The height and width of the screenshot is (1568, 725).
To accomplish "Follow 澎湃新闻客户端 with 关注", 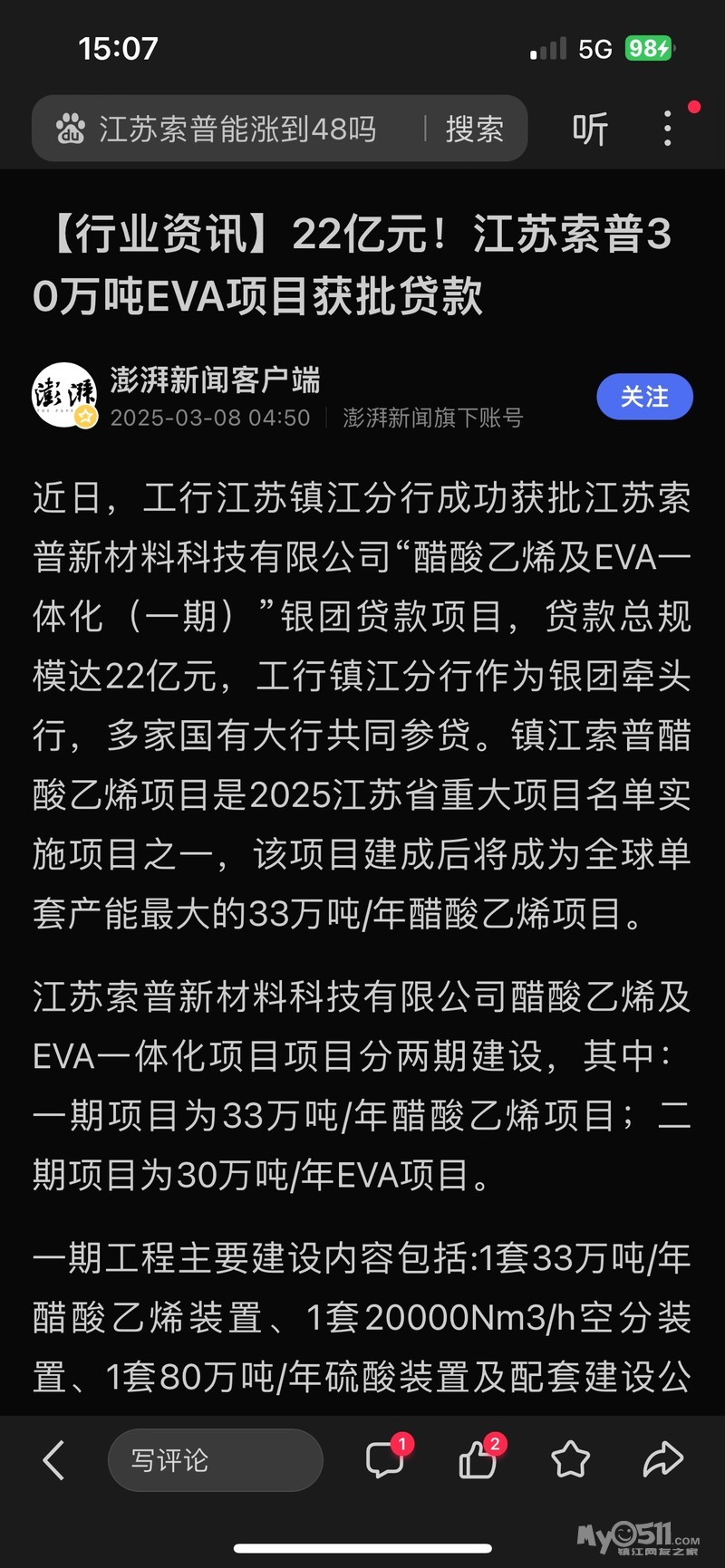I will tap(644, 397).
